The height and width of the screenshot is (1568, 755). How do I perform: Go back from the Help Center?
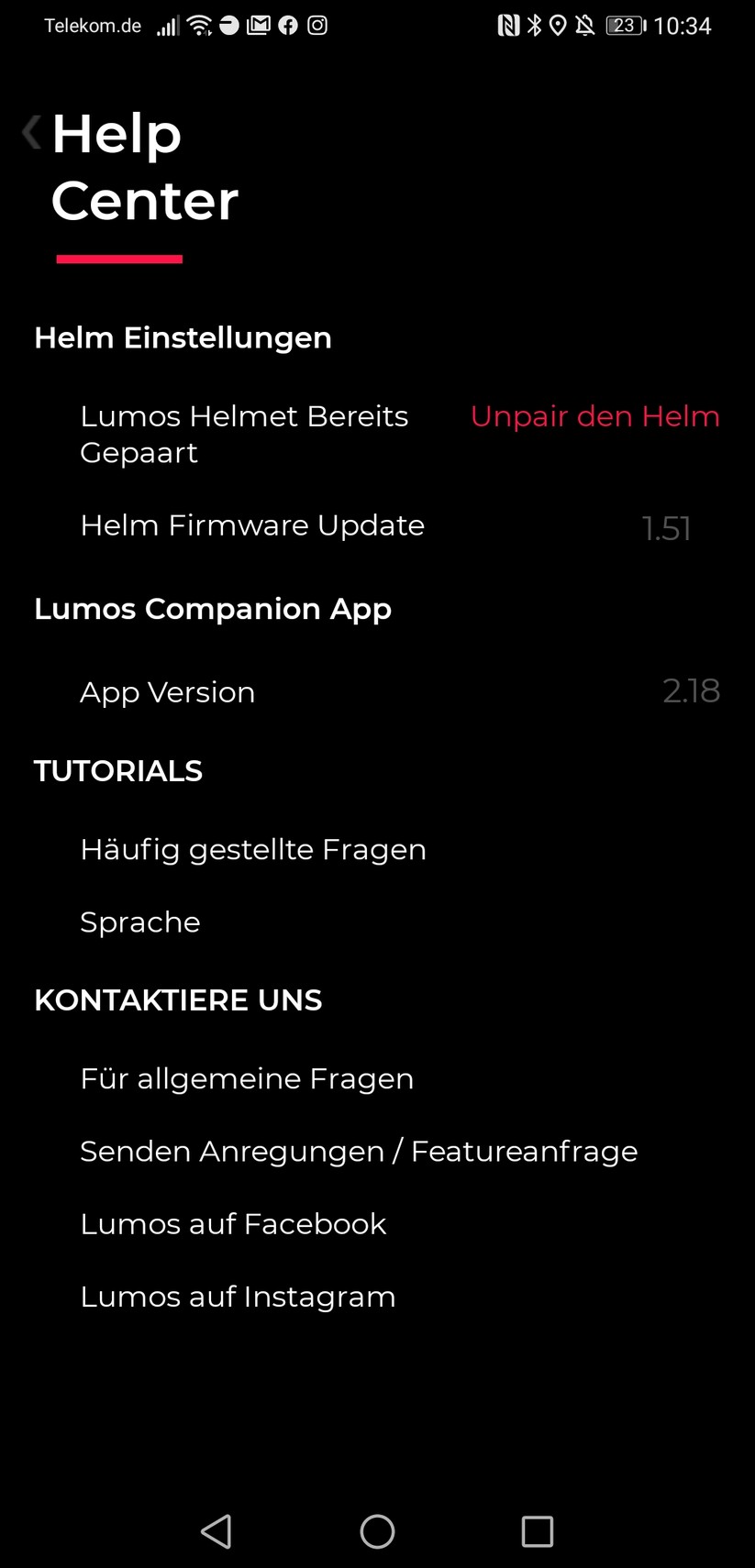click(32, 132)
